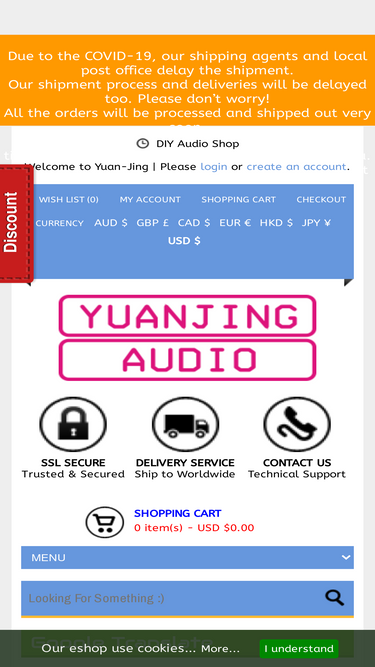Open the More... cookie details link
Image resolution: width=375 pixels, height=667 pixels.
click(220, 649)
